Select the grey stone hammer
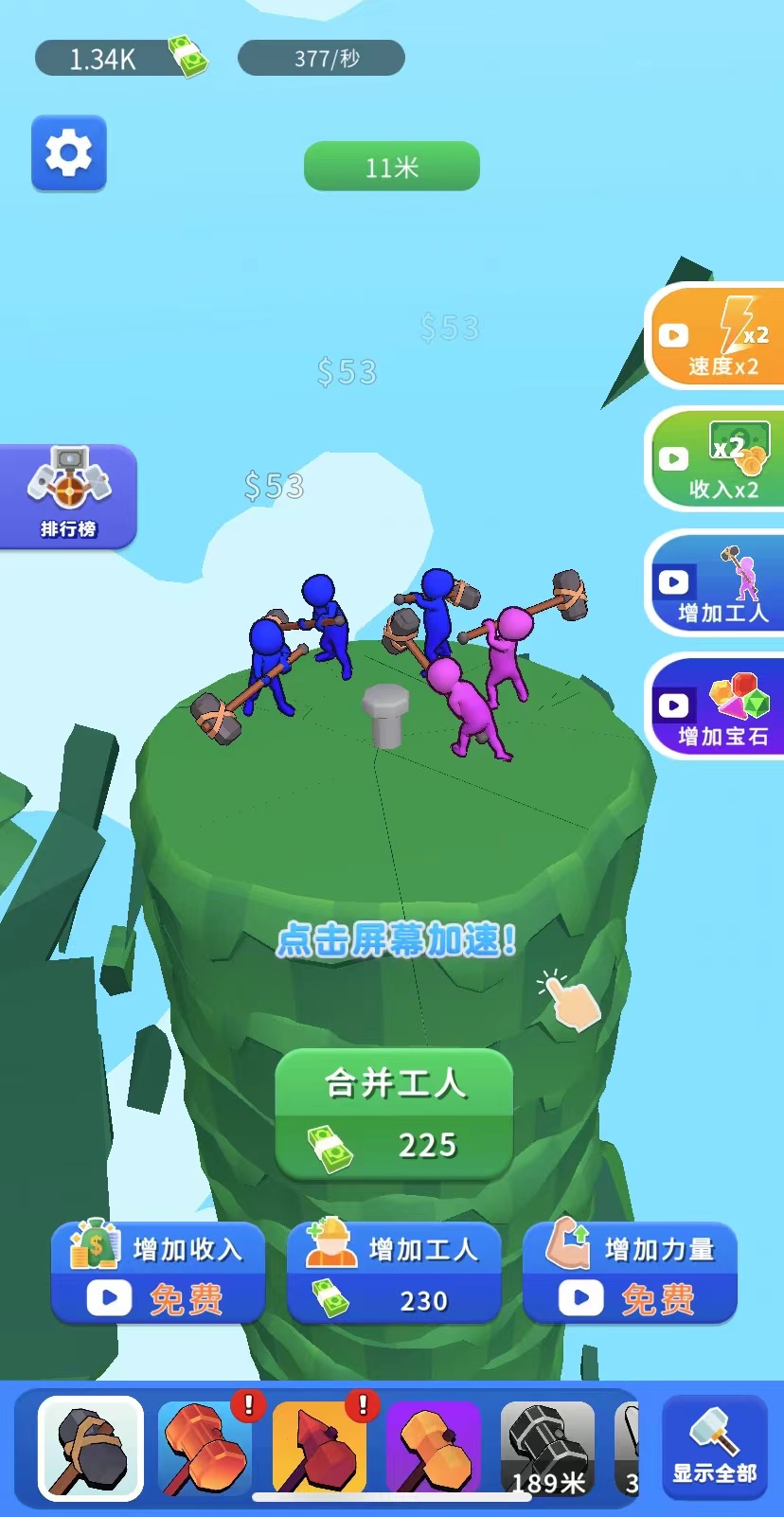 [91, 1448]
